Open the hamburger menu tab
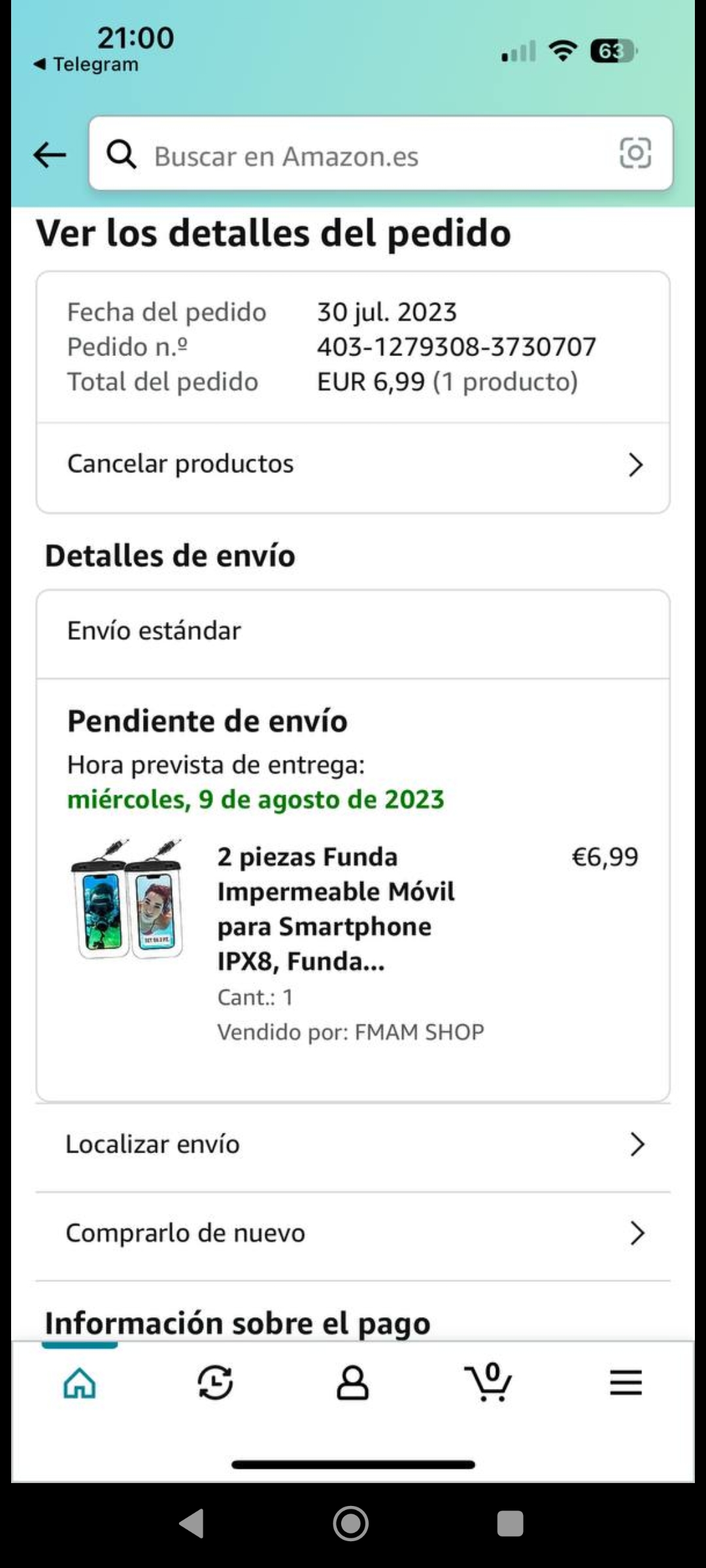 point(626,1382)
